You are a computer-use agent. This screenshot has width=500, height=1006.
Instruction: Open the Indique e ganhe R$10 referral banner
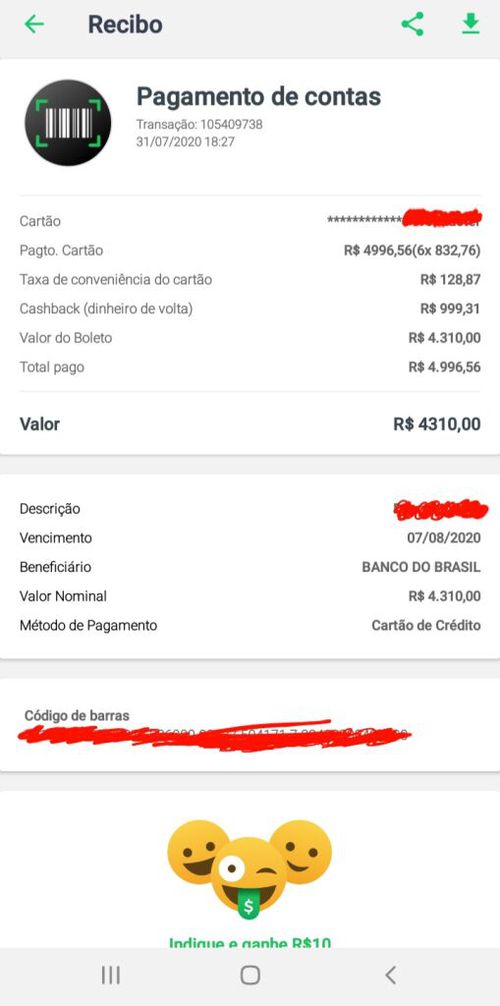point(250,943)
